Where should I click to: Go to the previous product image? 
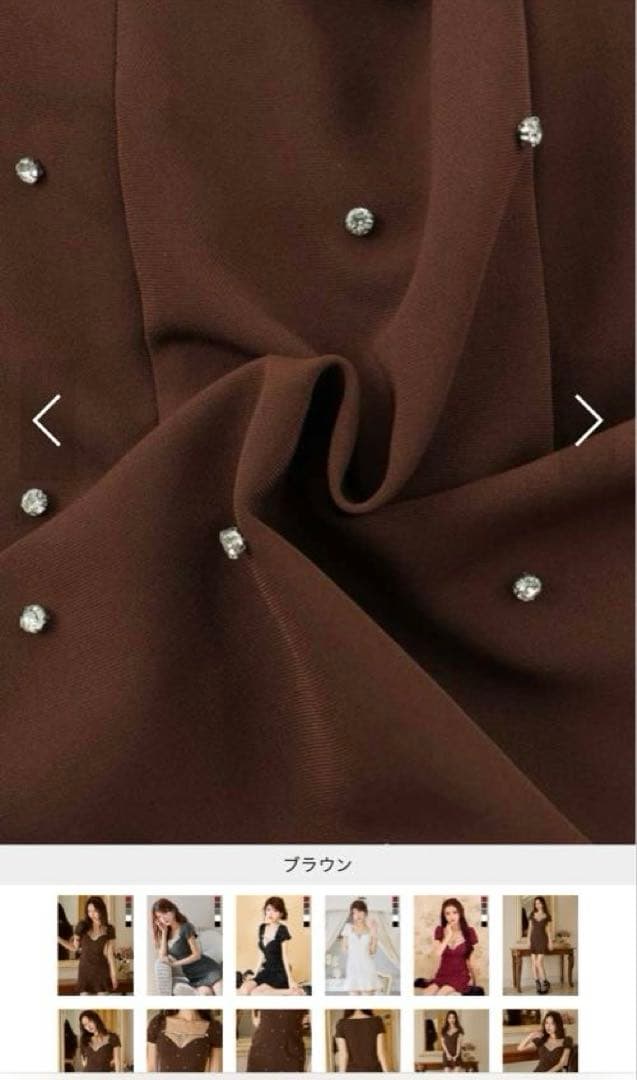click(x=47, y=420)
